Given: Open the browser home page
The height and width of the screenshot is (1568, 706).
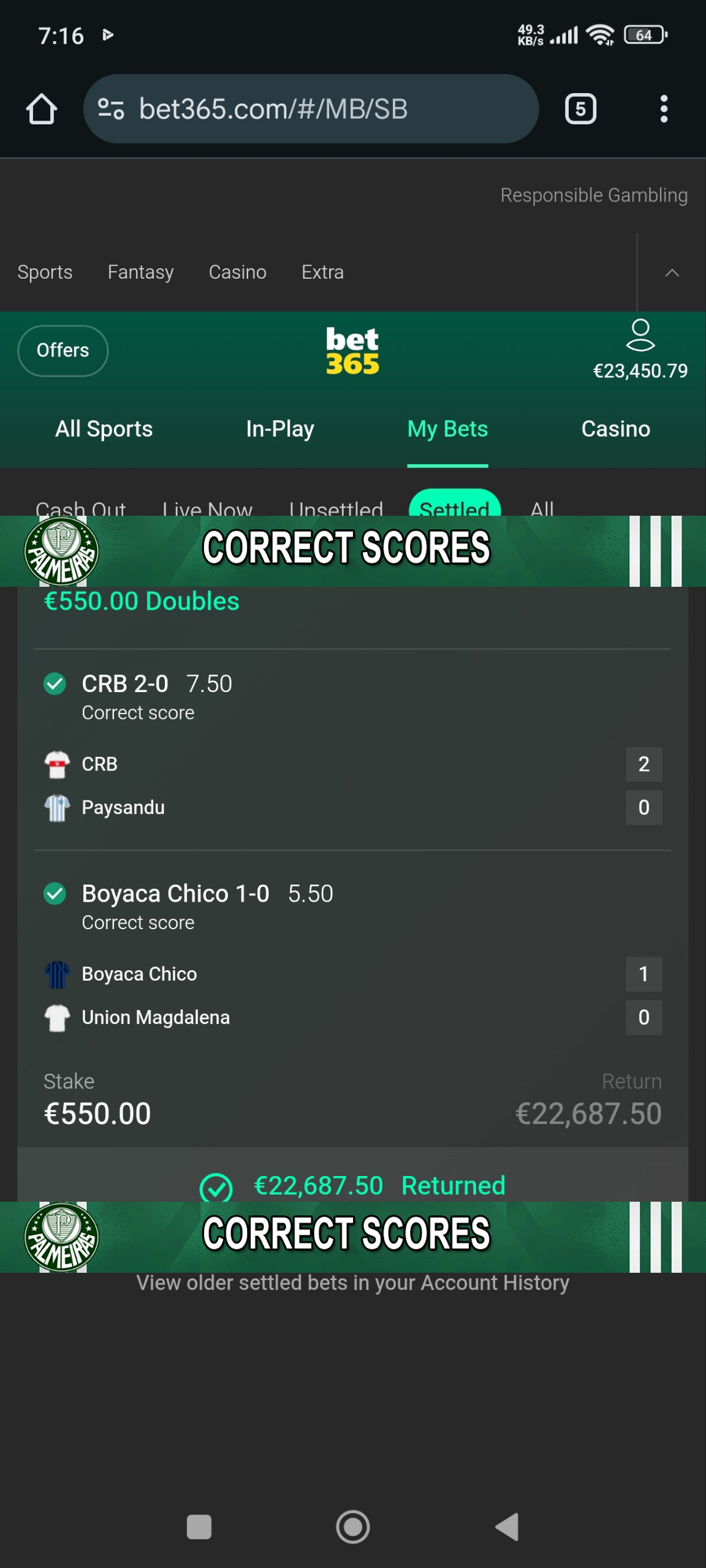Looking at the screenshot, I should click(x=42, y=109).
